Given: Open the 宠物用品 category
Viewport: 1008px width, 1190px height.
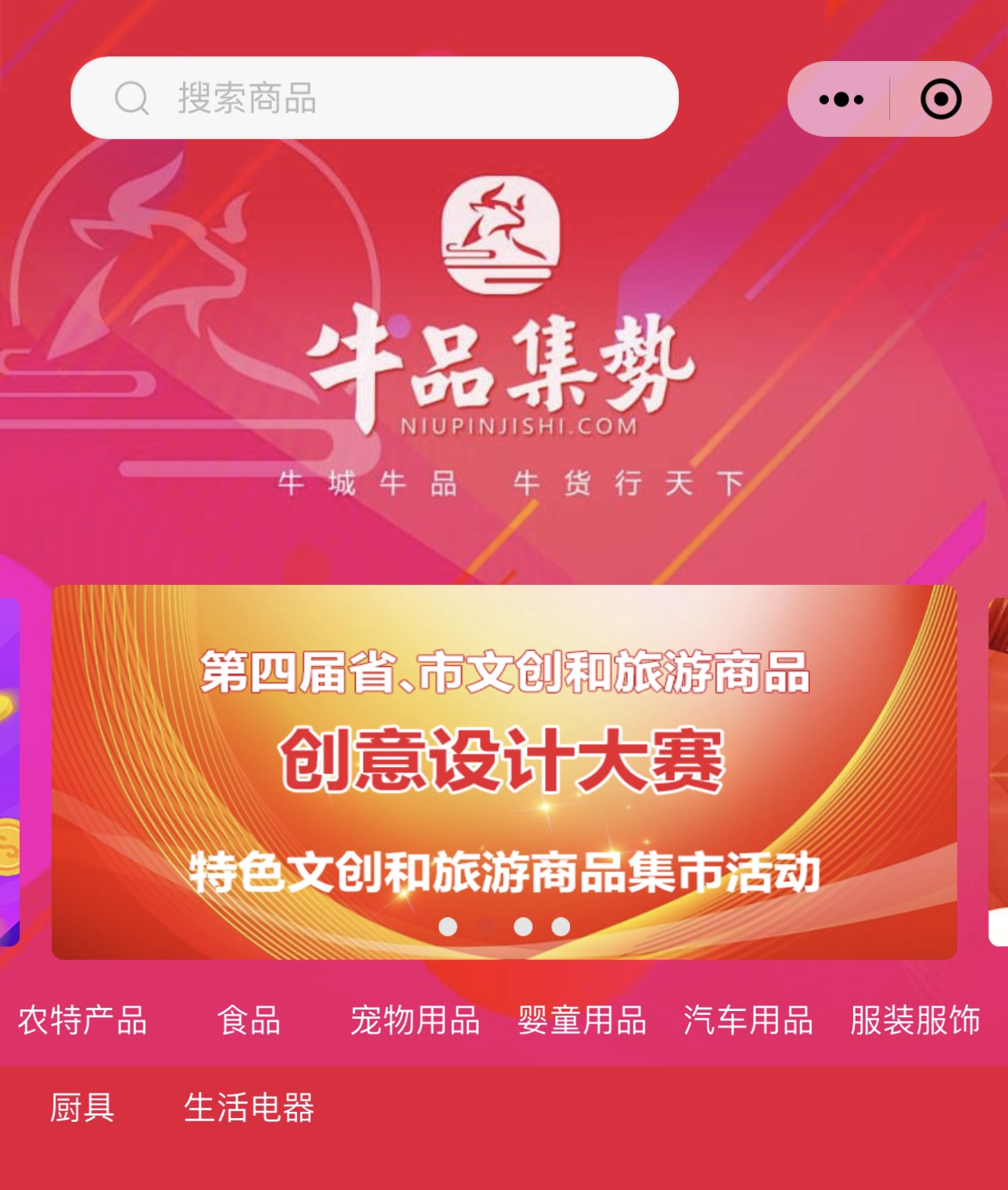Looking at the screenshot, I should tap(415, 1020).
